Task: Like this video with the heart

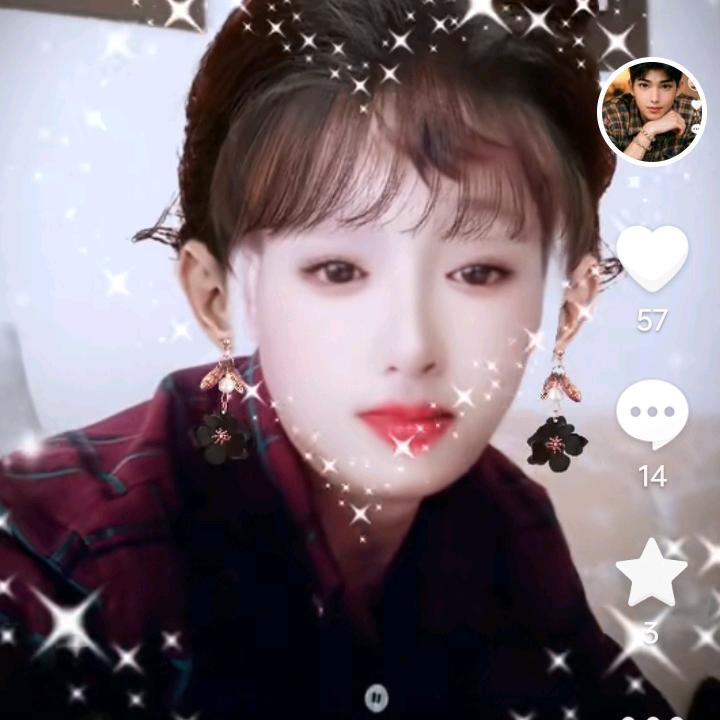Action: coord(652,258)
